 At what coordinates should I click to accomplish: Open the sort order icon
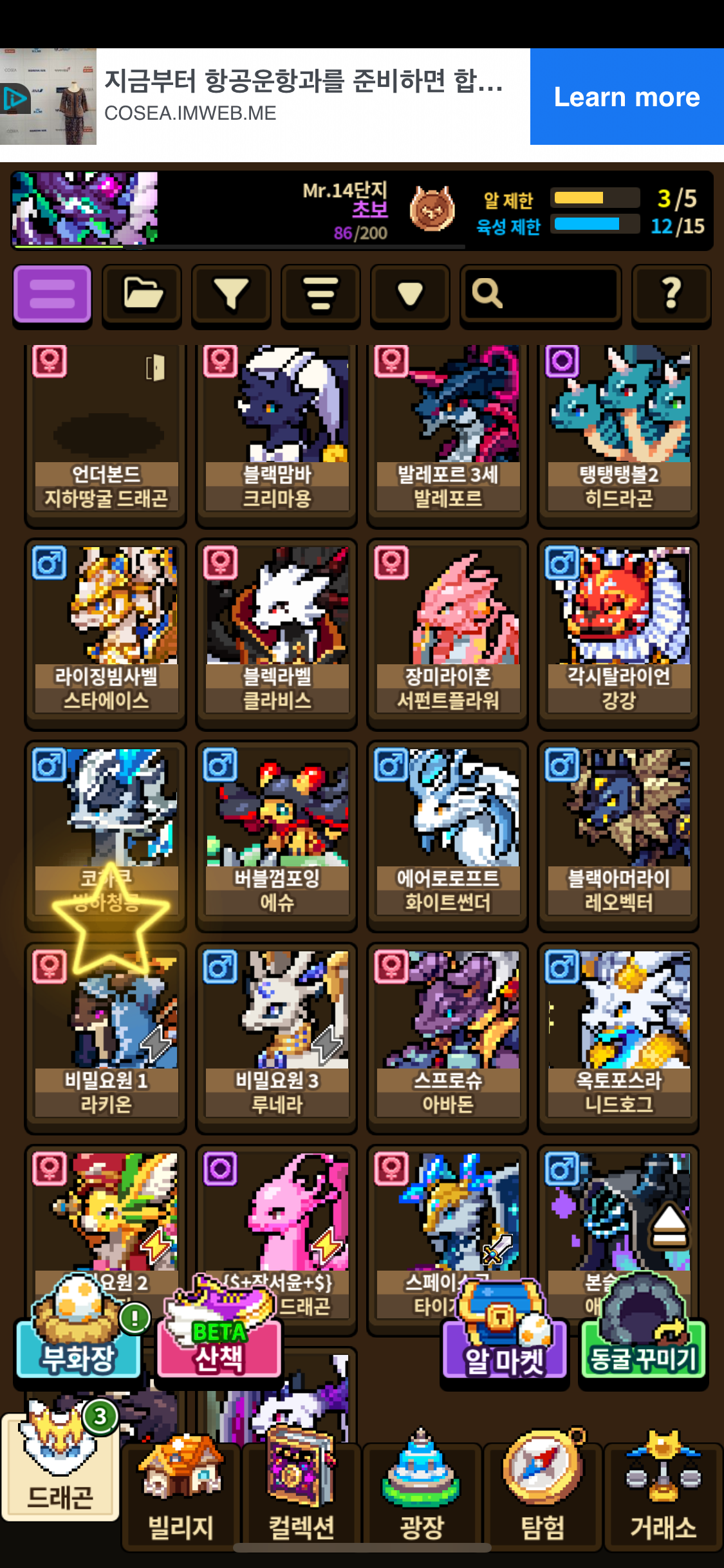pyautogui.click(x=320, y=294)
